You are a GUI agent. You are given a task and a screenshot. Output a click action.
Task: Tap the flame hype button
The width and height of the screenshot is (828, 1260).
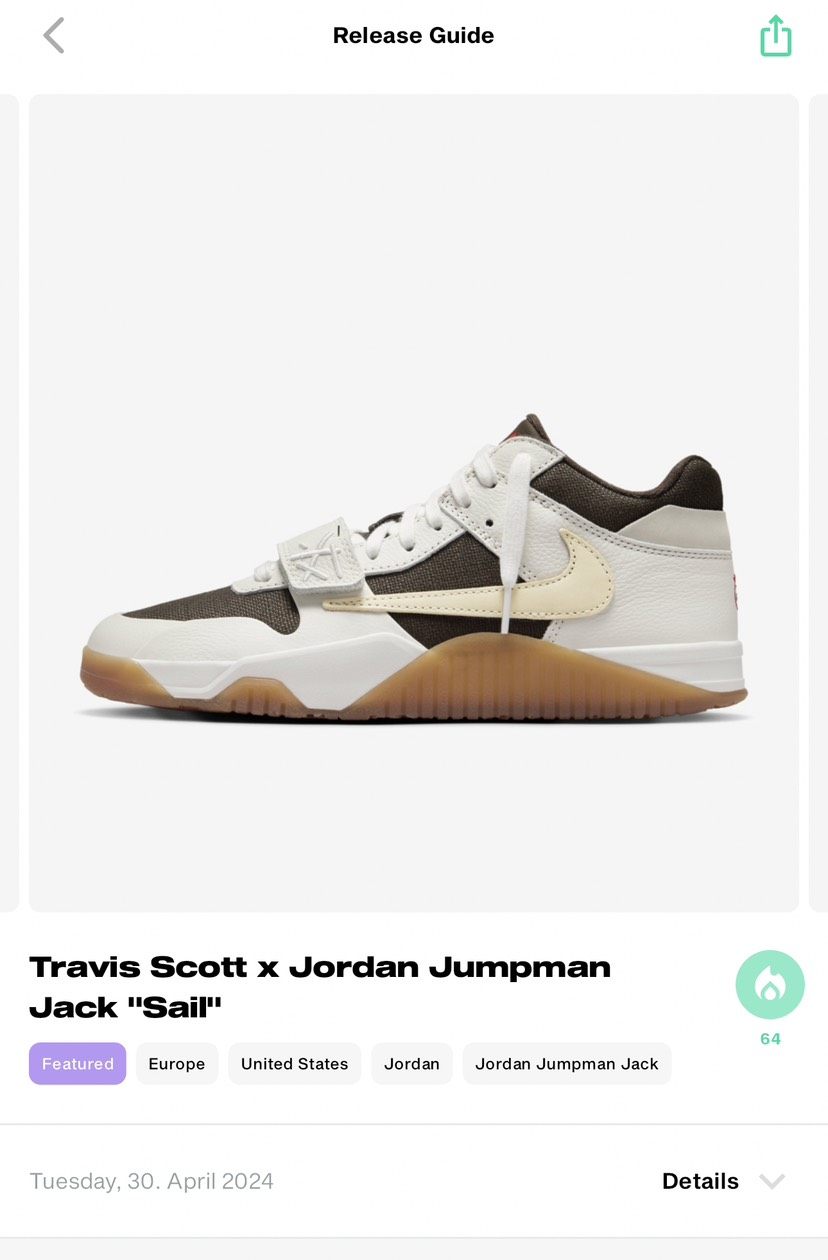[x=770, y=985]
